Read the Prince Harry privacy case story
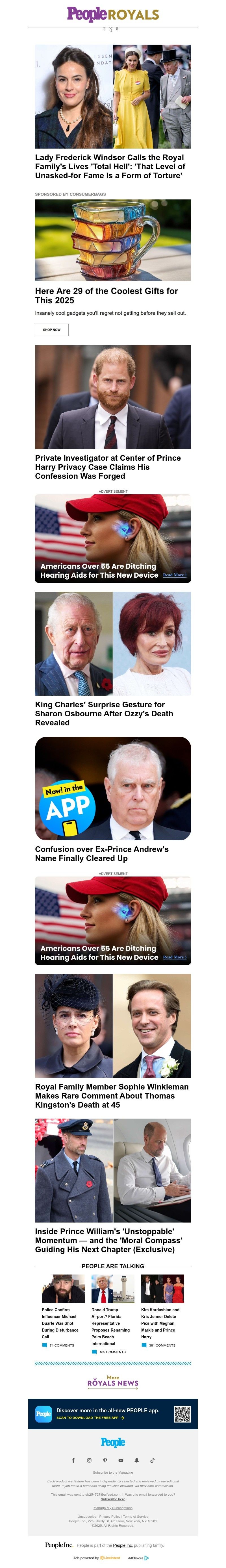The image size is (226, 1568). 108,467
